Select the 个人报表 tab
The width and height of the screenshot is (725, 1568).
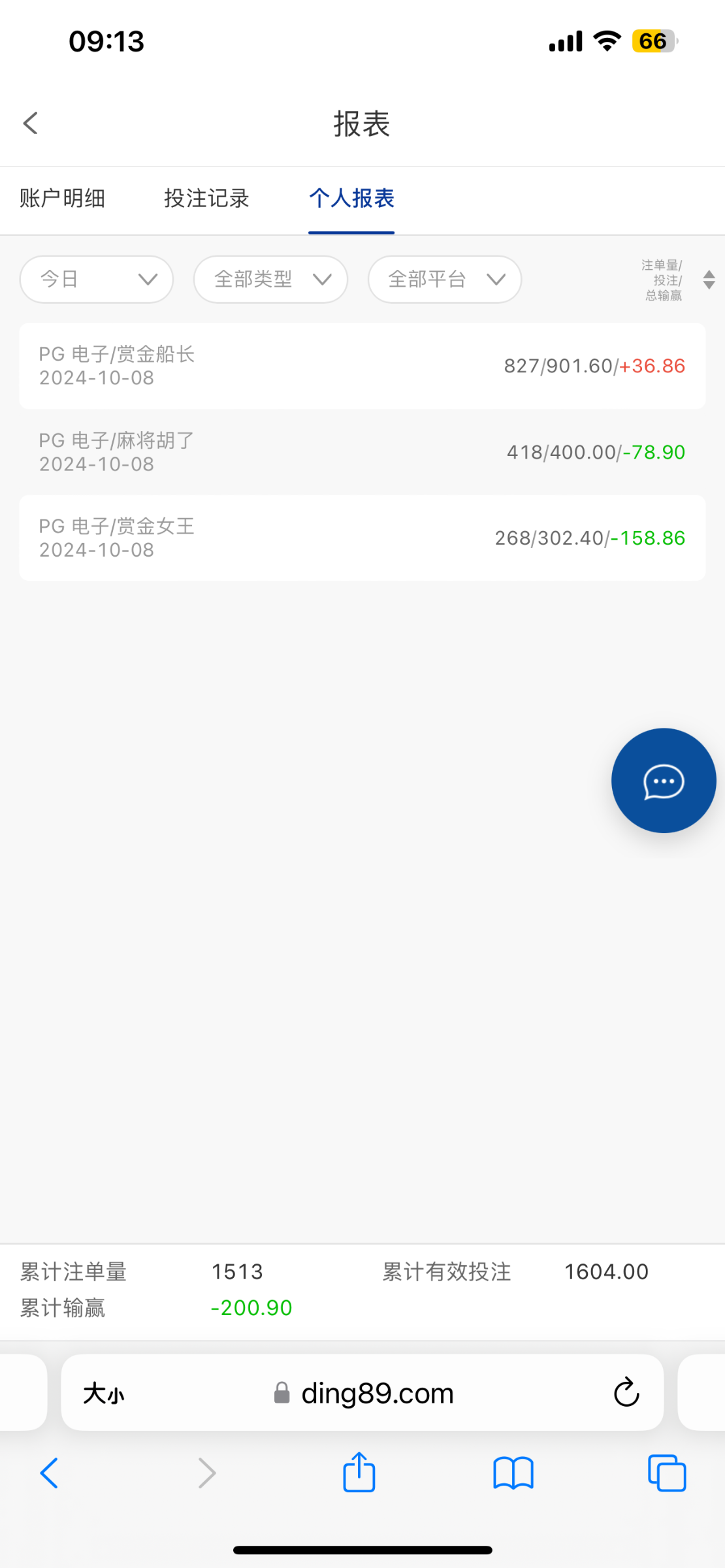pos(351,198)
